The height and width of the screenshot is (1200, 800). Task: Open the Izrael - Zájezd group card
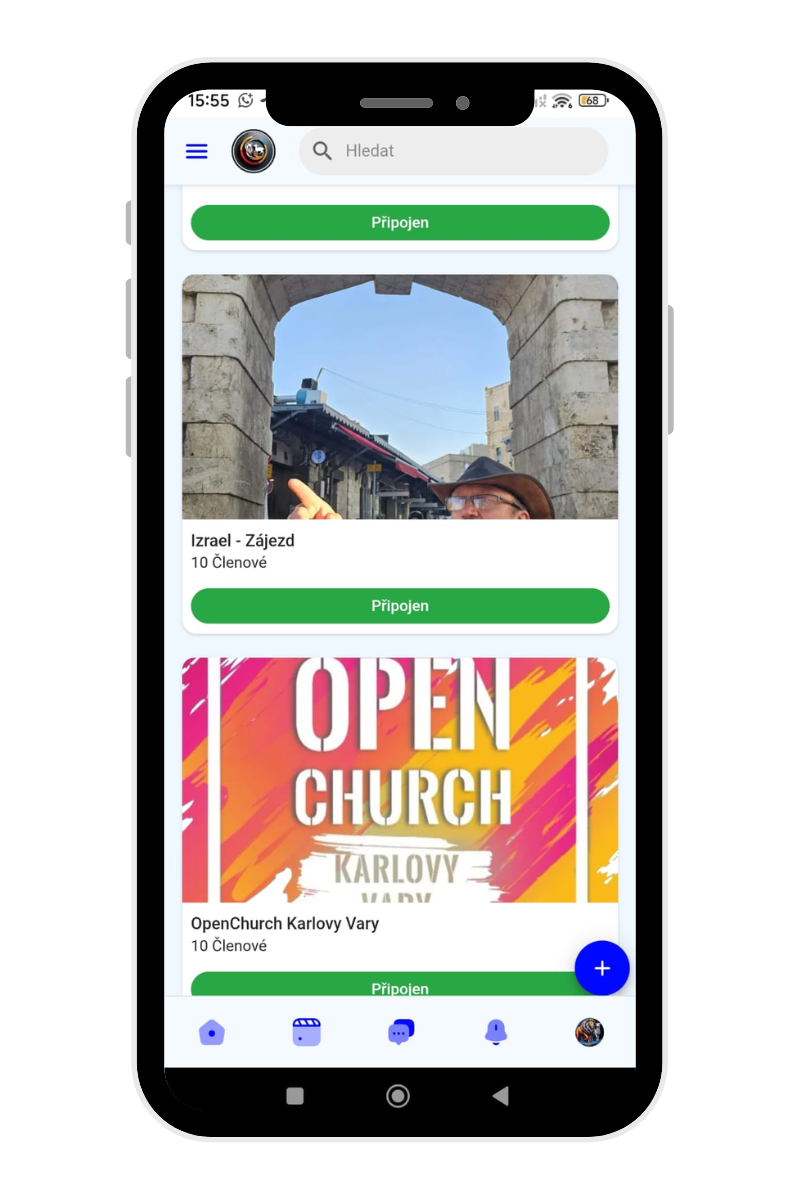pyautogui.click(x=400, y=420)
